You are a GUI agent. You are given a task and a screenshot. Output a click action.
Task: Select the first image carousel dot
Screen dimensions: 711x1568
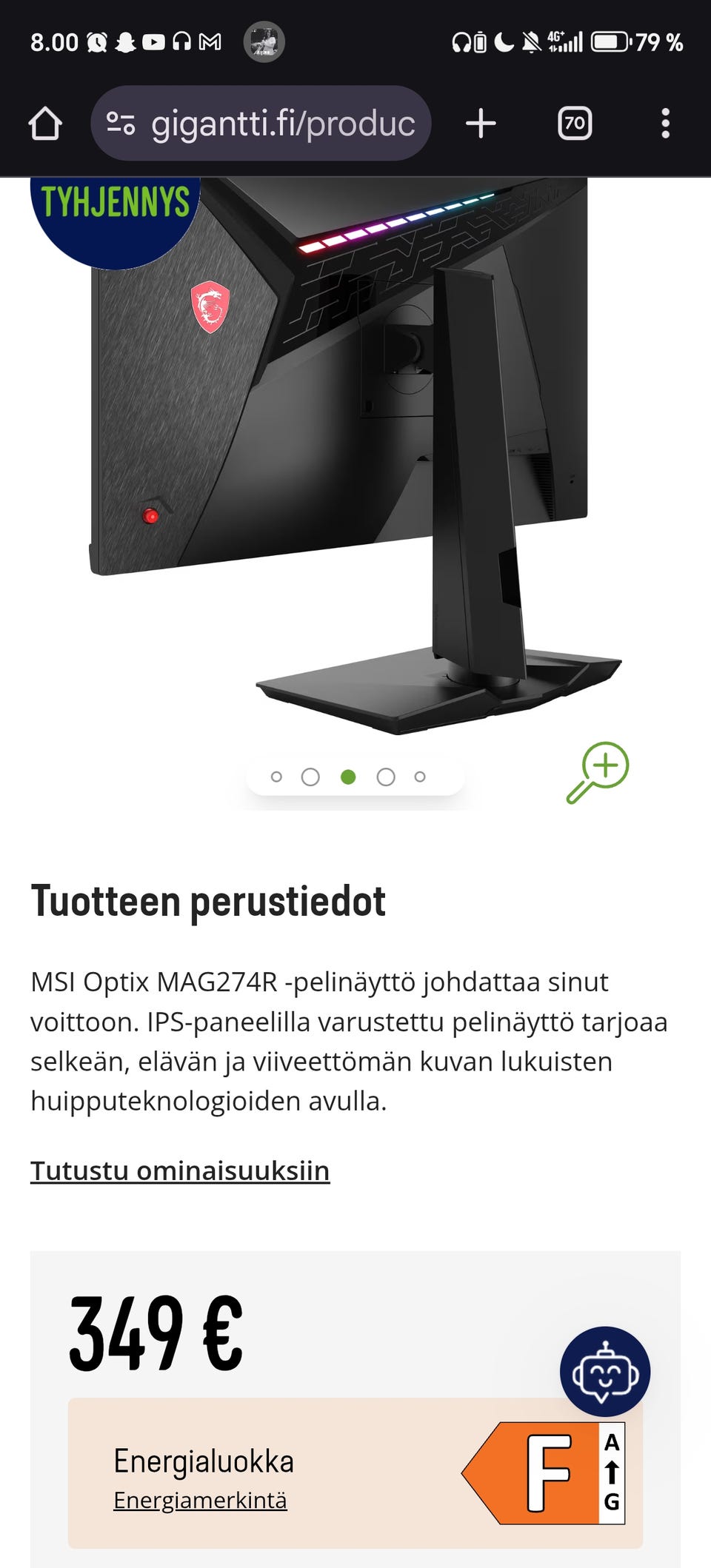278,776
